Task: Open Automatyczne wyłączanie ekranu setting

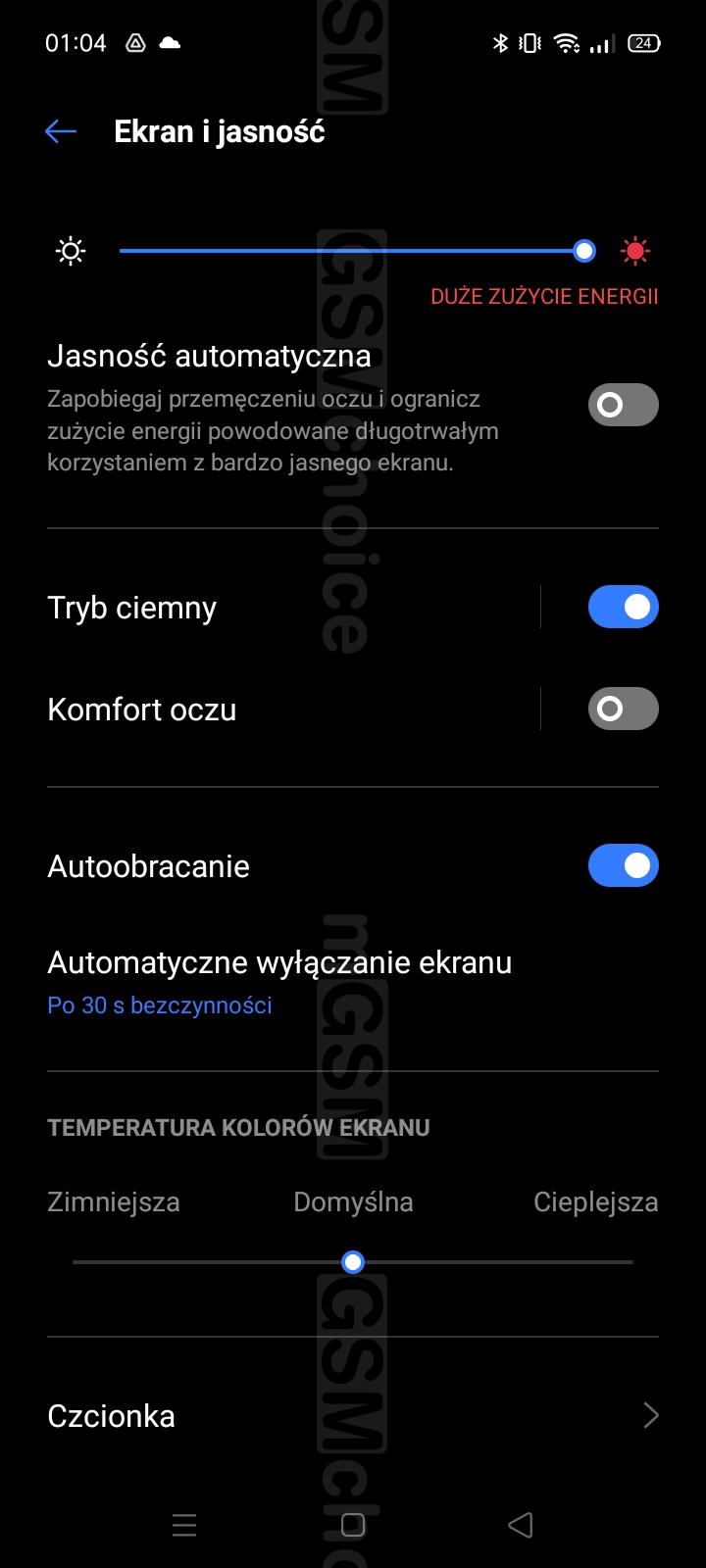Action: tap(353, 982)
